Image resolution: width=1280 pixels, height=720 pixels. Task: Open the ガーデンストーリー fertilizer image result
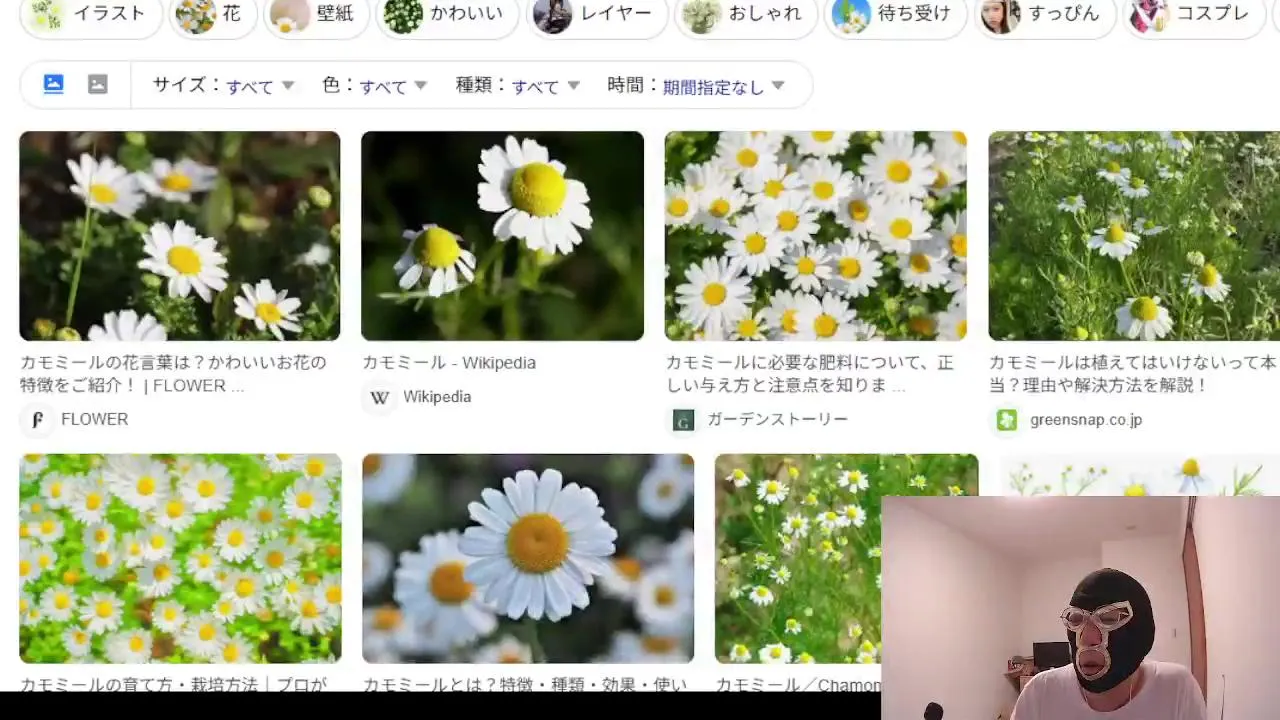tap(815, 236)
